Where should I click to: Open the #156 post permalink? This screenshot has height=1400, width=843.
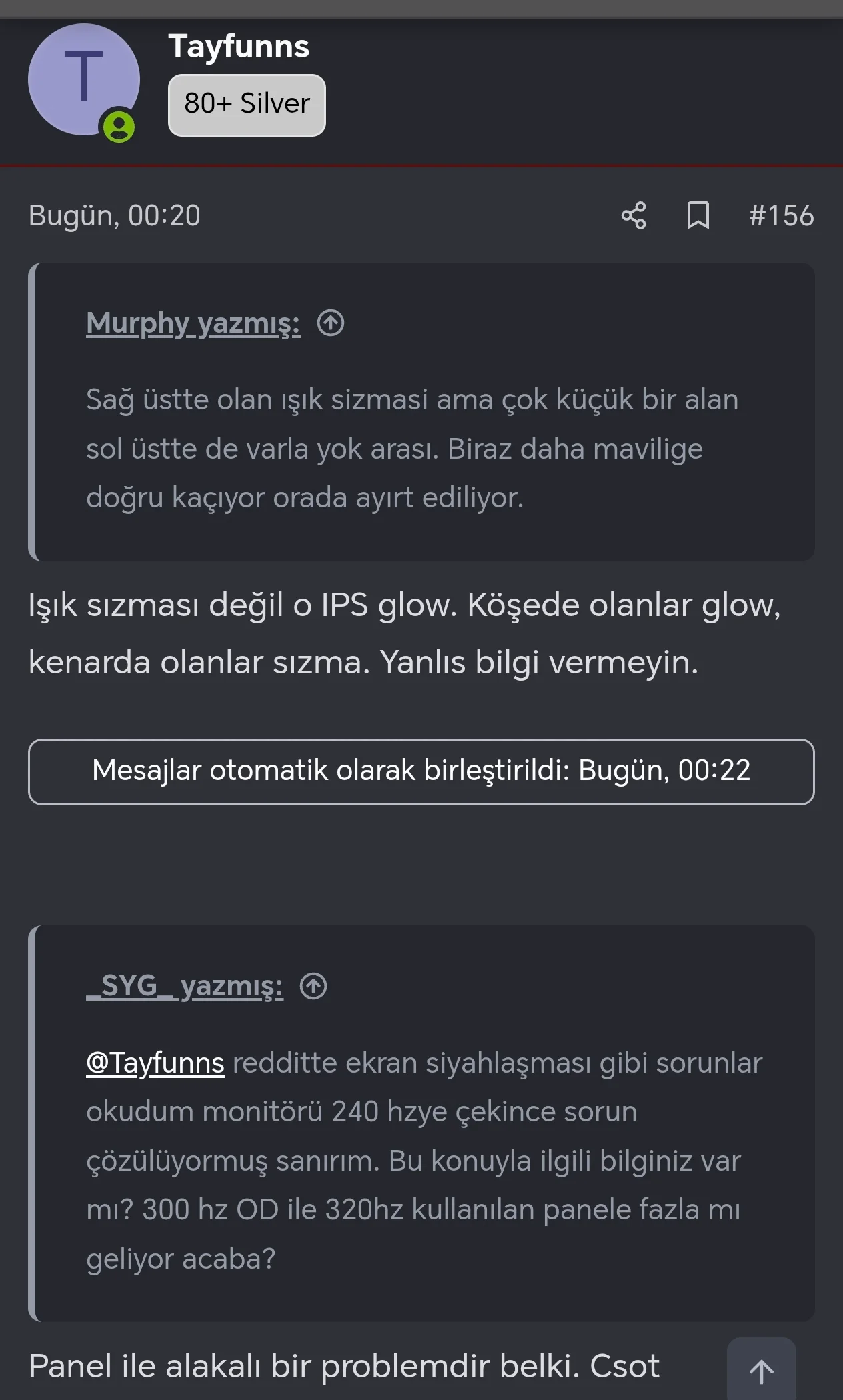(x=781, y=215)
